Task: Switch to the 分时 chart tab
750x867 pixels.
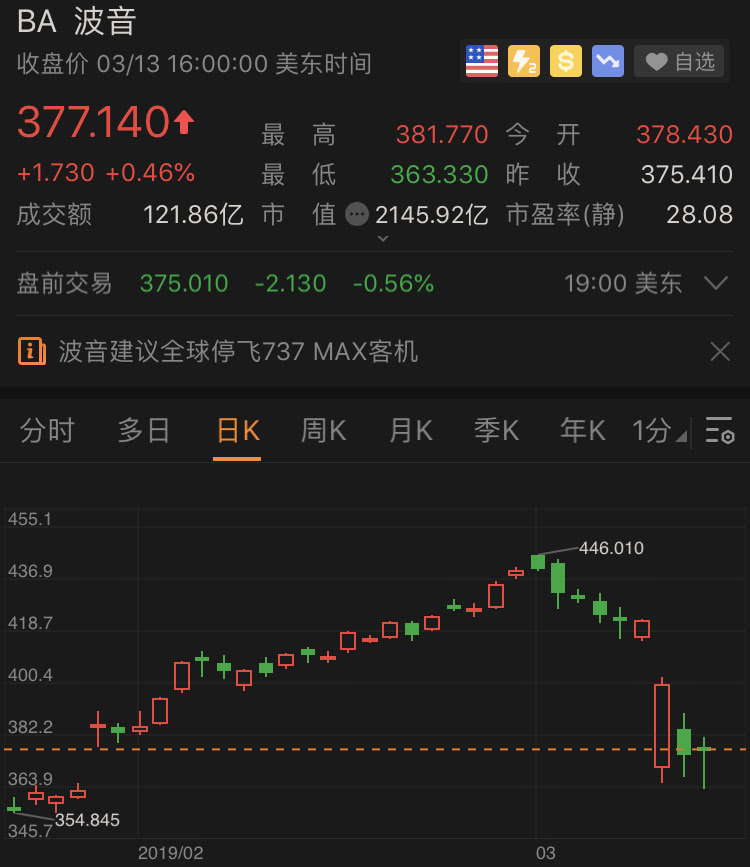Action: (47, 431)
